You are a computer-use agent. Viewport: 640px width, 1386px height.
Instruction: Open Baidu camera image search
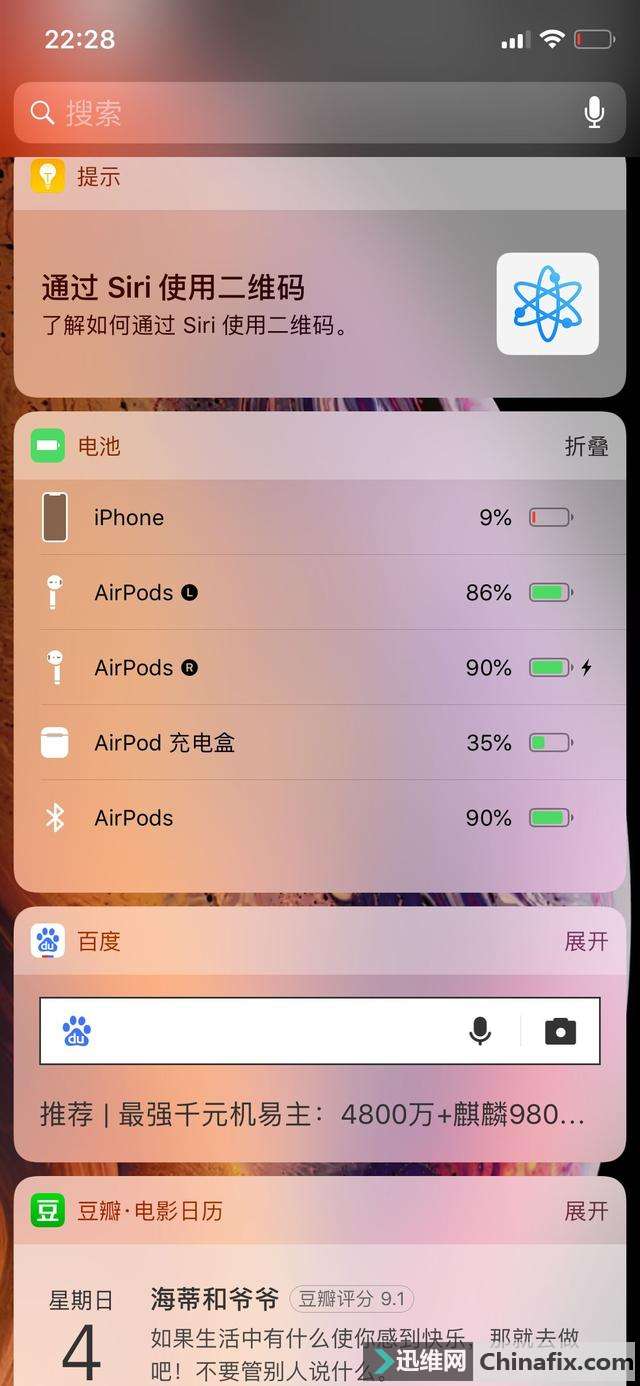pyautogui.click(x=560, y=1031)
